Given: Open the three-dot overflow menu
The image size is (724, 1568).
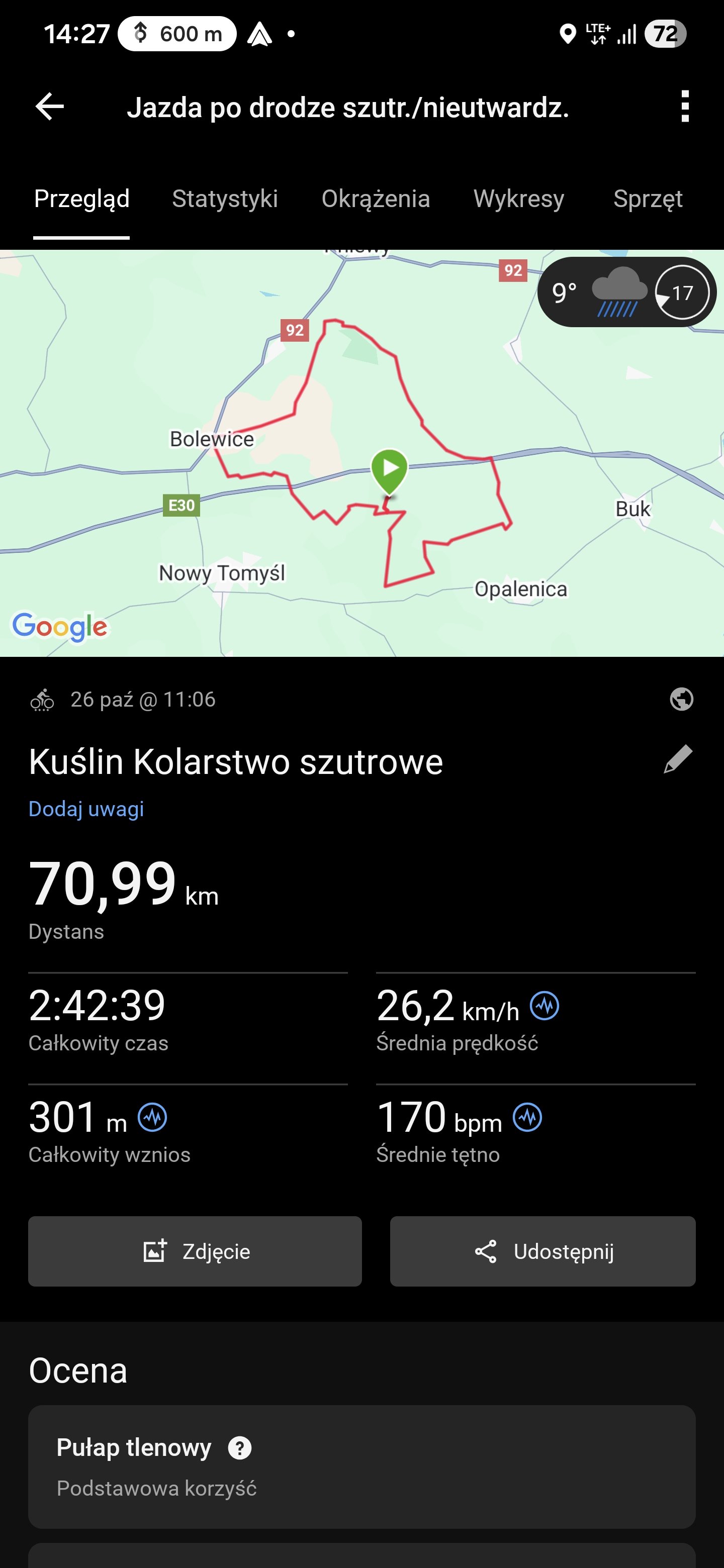Looking at the screenshot, I should point(684,107).
